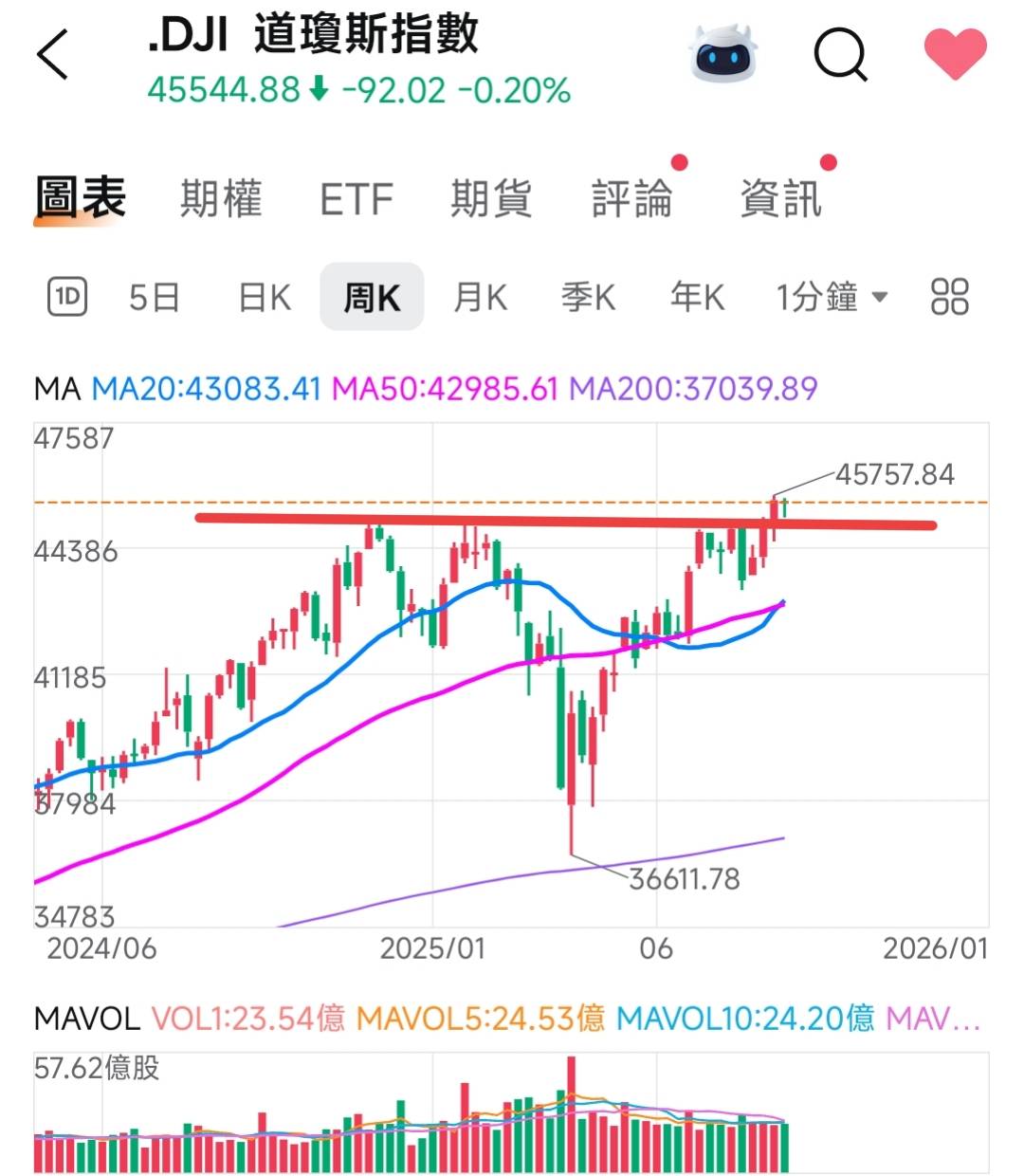Open search with the magnifier icon
The image size is (1024, 1176).
point(840,54)
